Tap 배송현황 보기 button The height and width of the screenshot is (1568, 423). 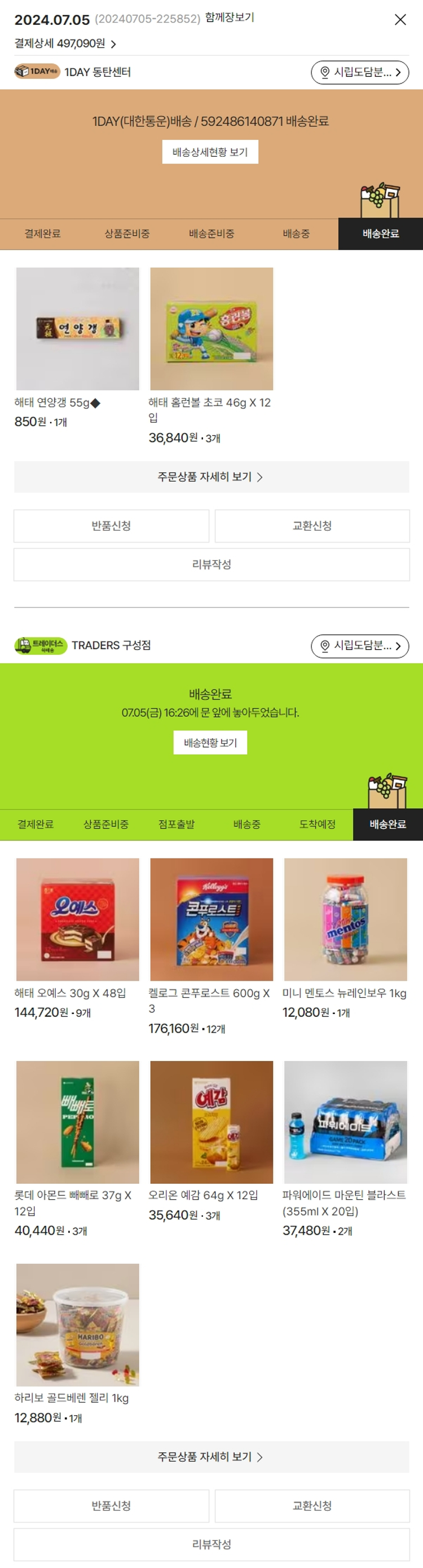(x=210, y=743)
